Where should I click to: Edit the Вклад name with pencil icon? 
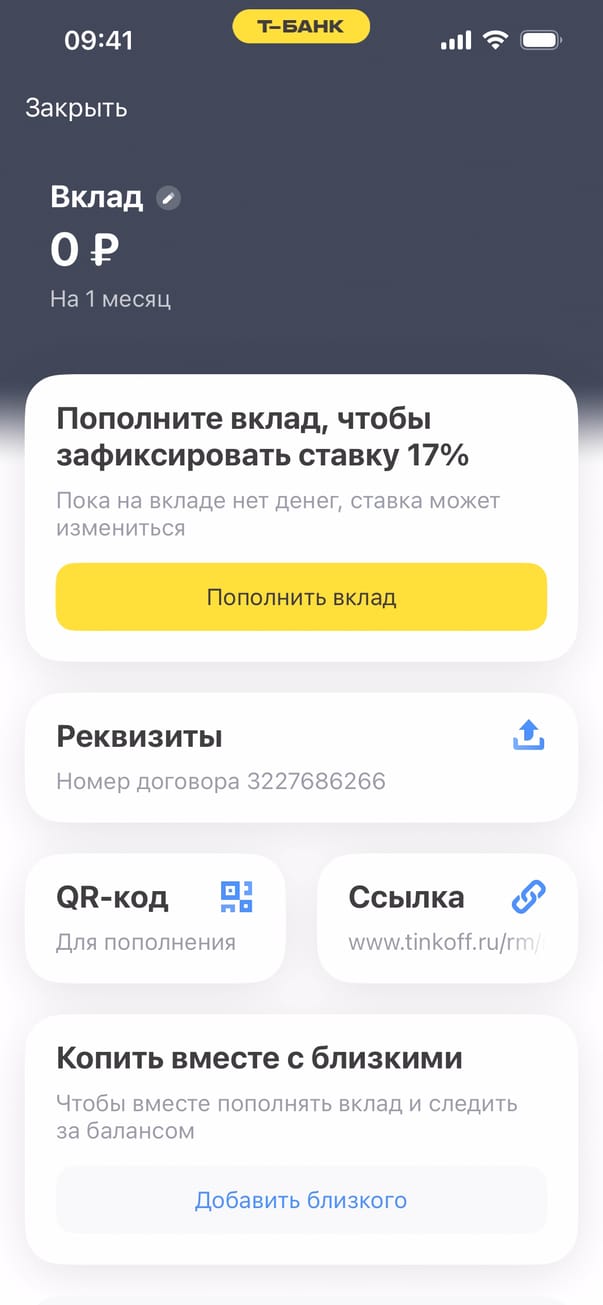(169, 198)
